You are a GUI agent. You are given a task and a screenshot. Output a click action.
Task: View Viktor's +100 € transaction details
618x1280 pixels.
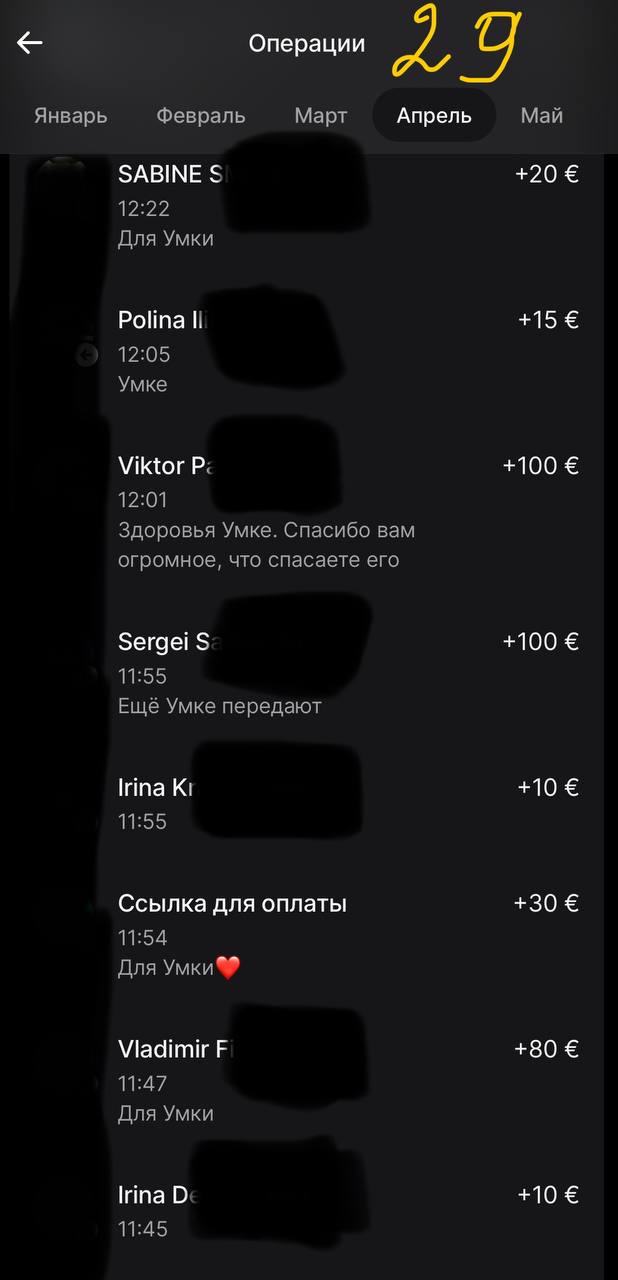[340, 510]
